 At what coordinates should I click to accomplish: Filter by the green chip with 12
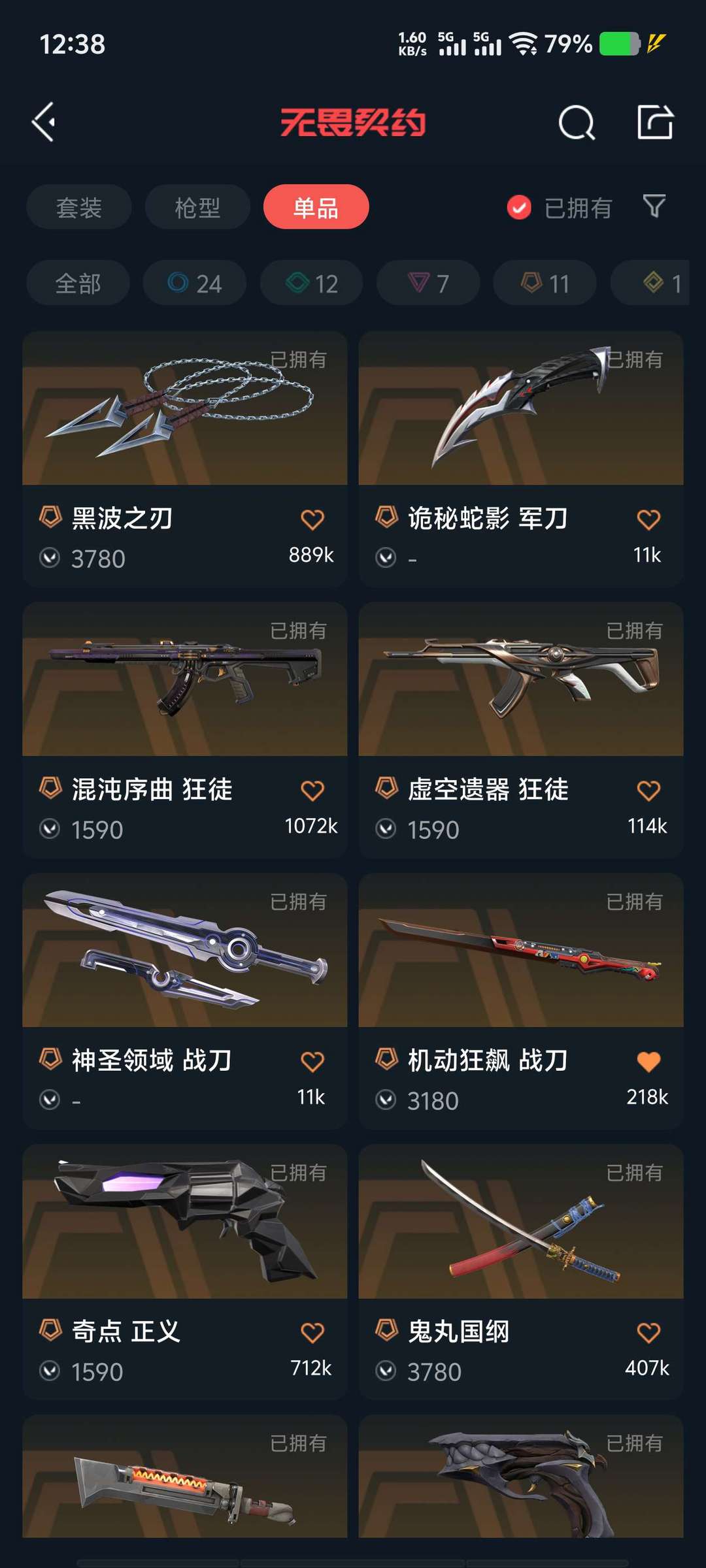click(x=312, y=283)
